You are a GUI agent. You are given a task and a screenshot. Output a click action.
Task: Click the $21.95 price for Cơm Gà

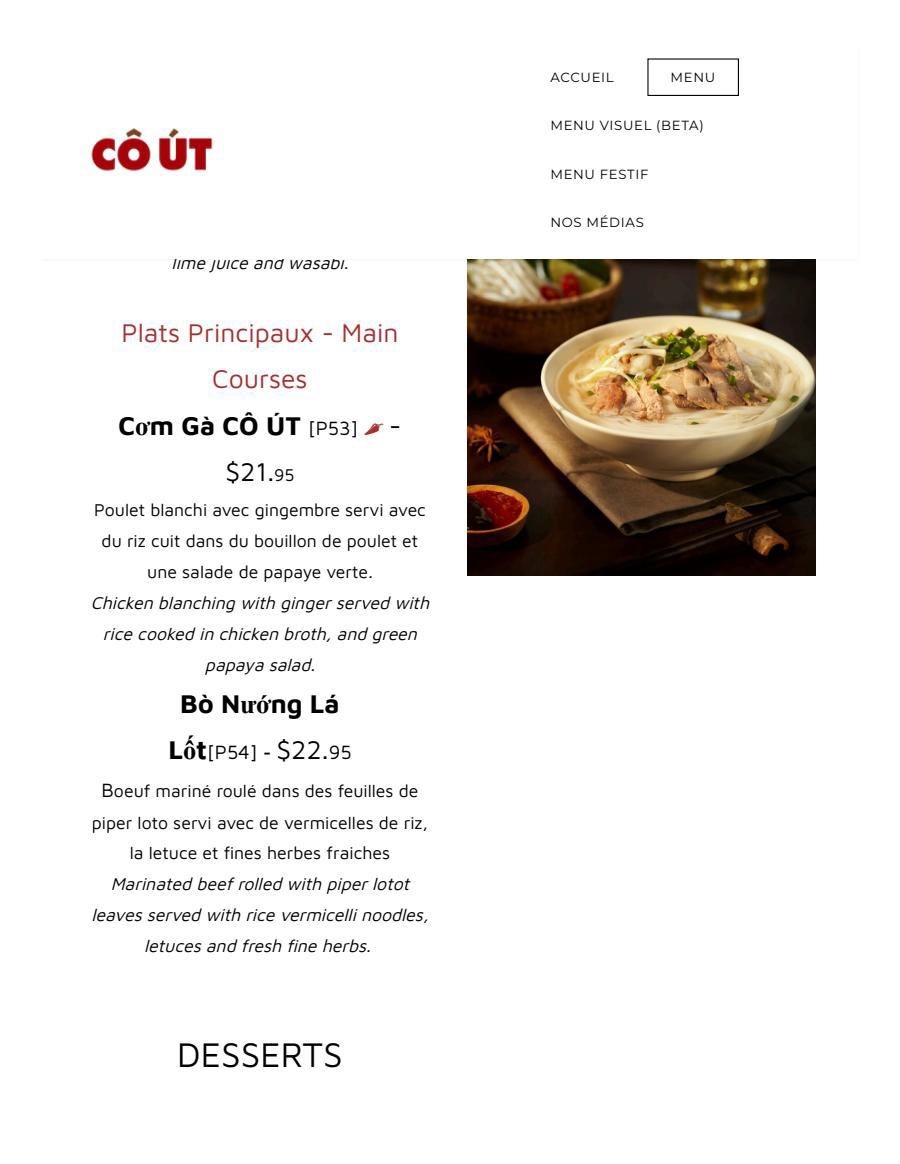point(259,473)
